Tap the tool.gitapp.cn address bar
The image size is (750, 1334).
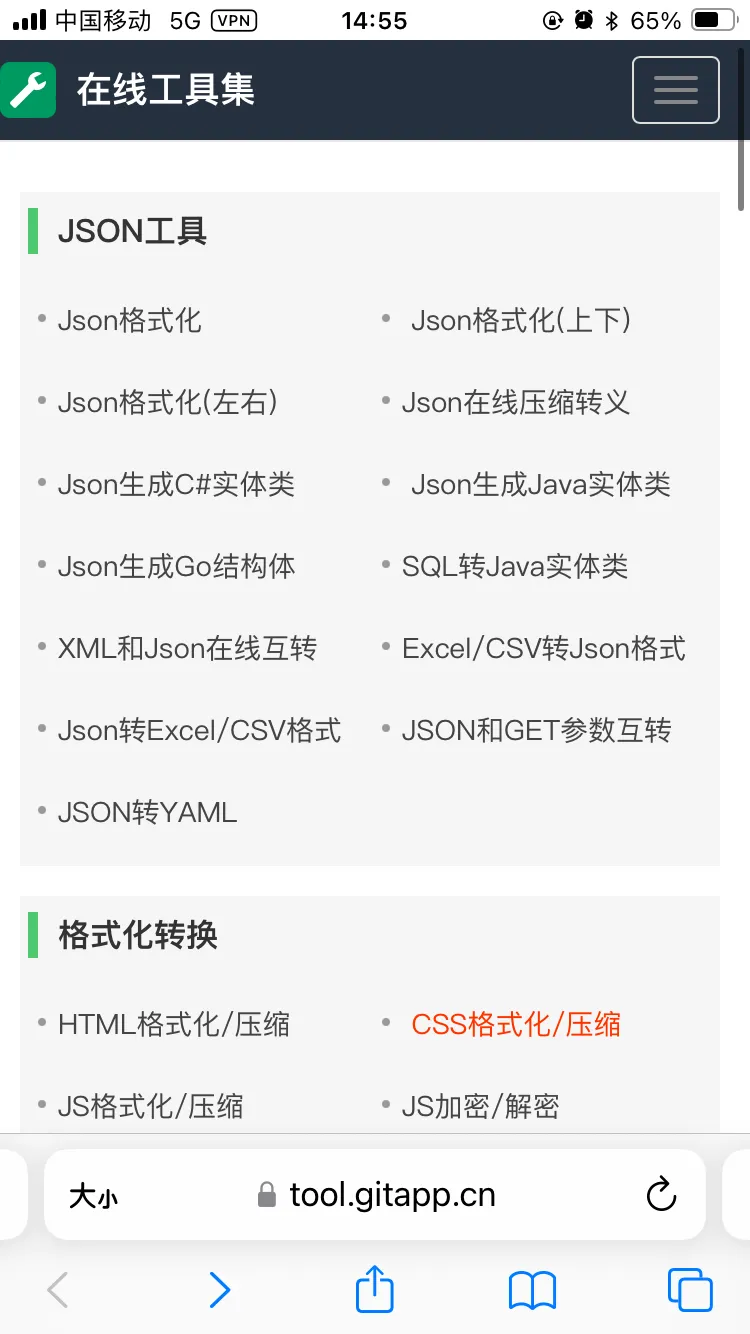point(392,1195)
